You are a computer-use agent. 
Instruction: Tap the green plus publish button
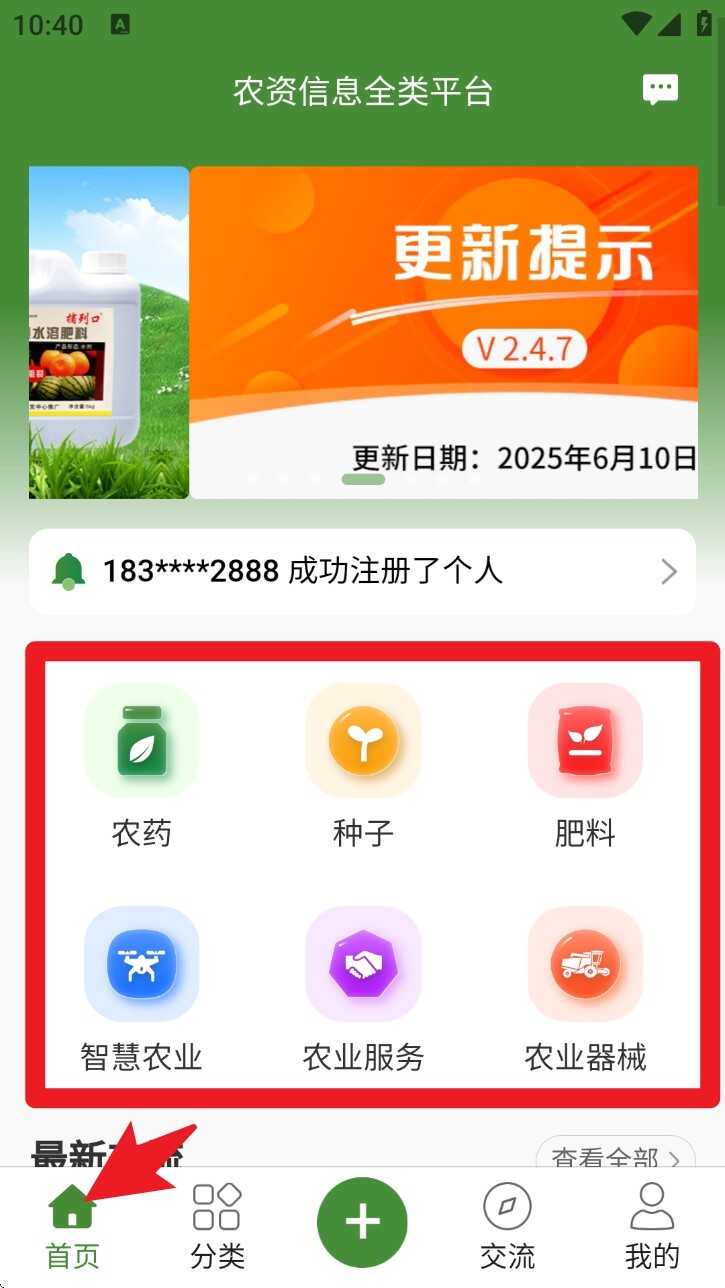[362, 1222]
